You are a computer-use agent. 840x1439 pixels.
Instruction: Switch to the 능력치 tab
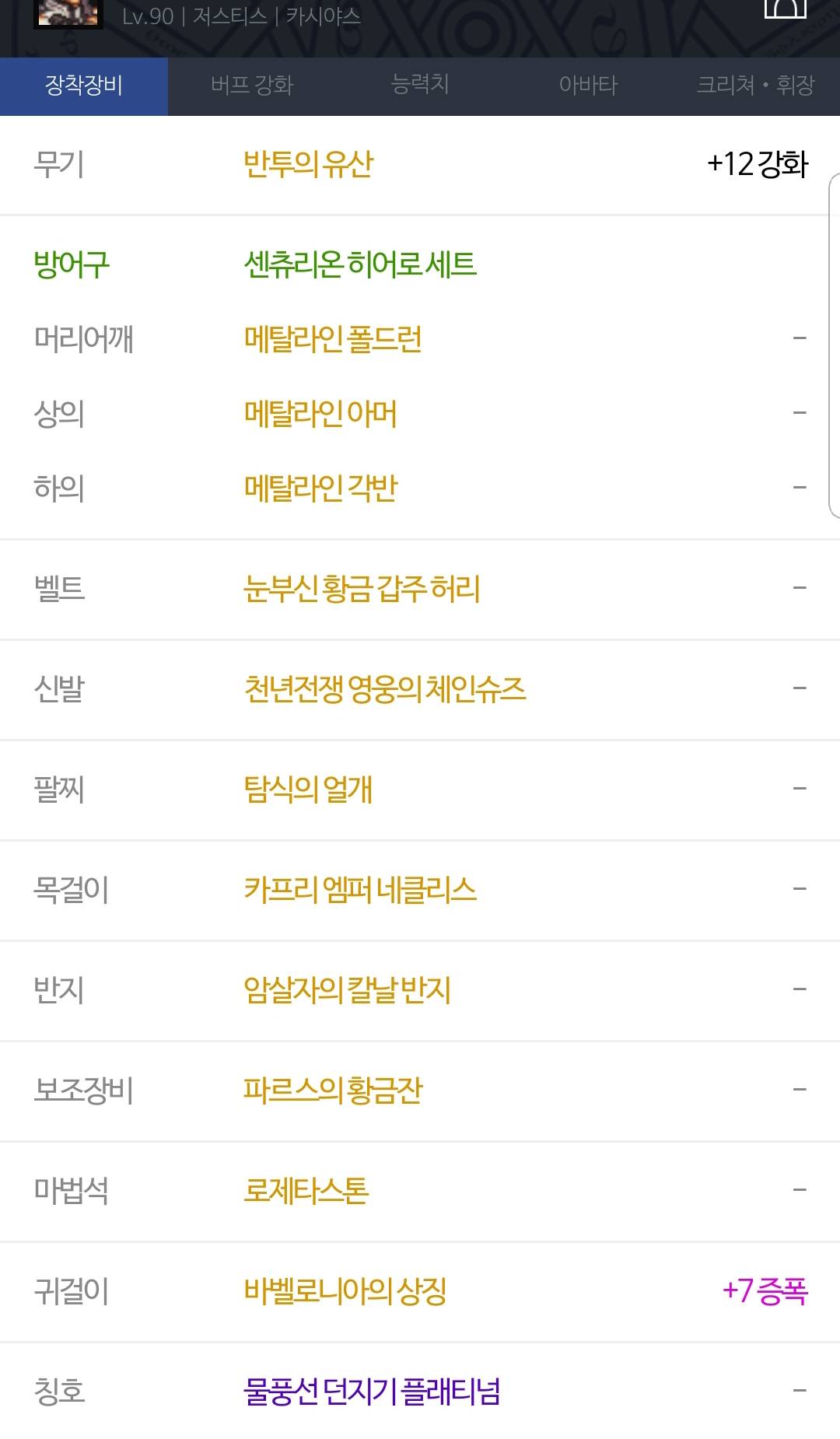pos(420,86)
